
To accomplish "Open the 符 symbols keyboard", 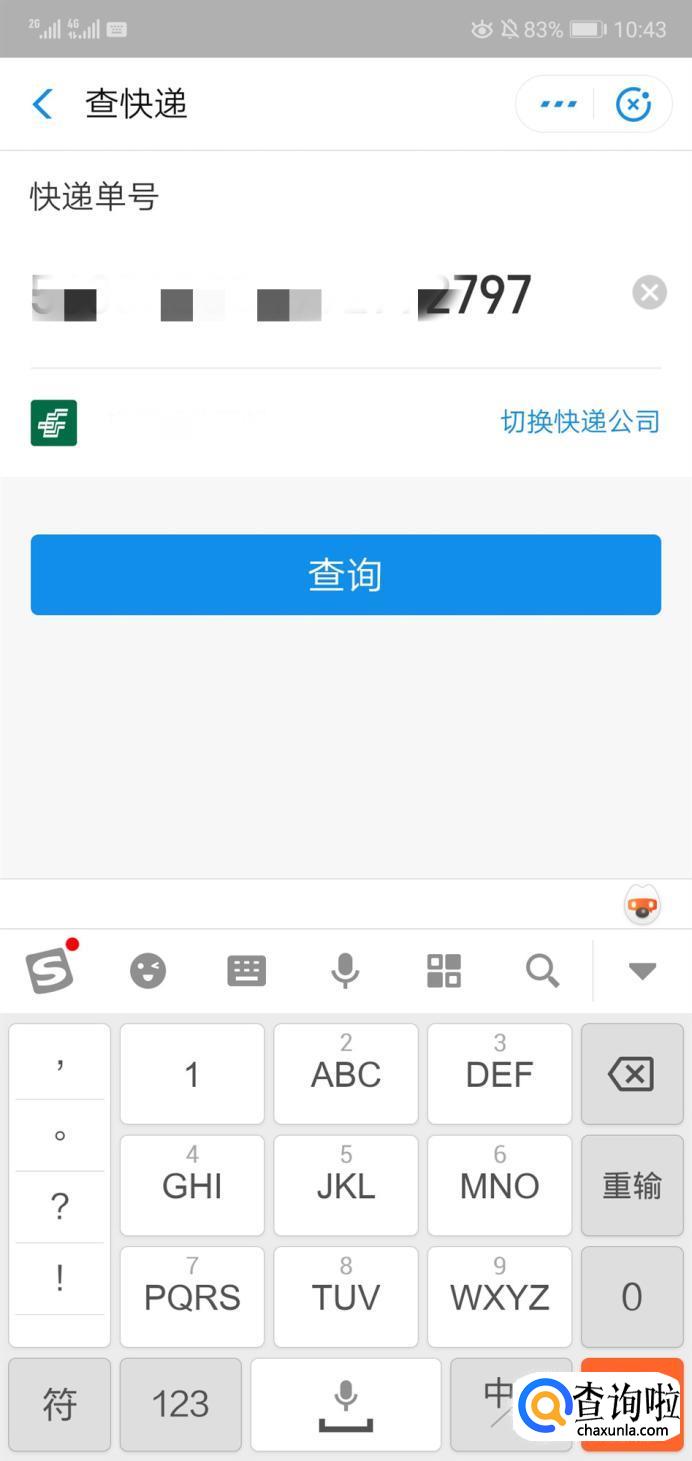I will pyautogui.click(x=60, y=1405).
